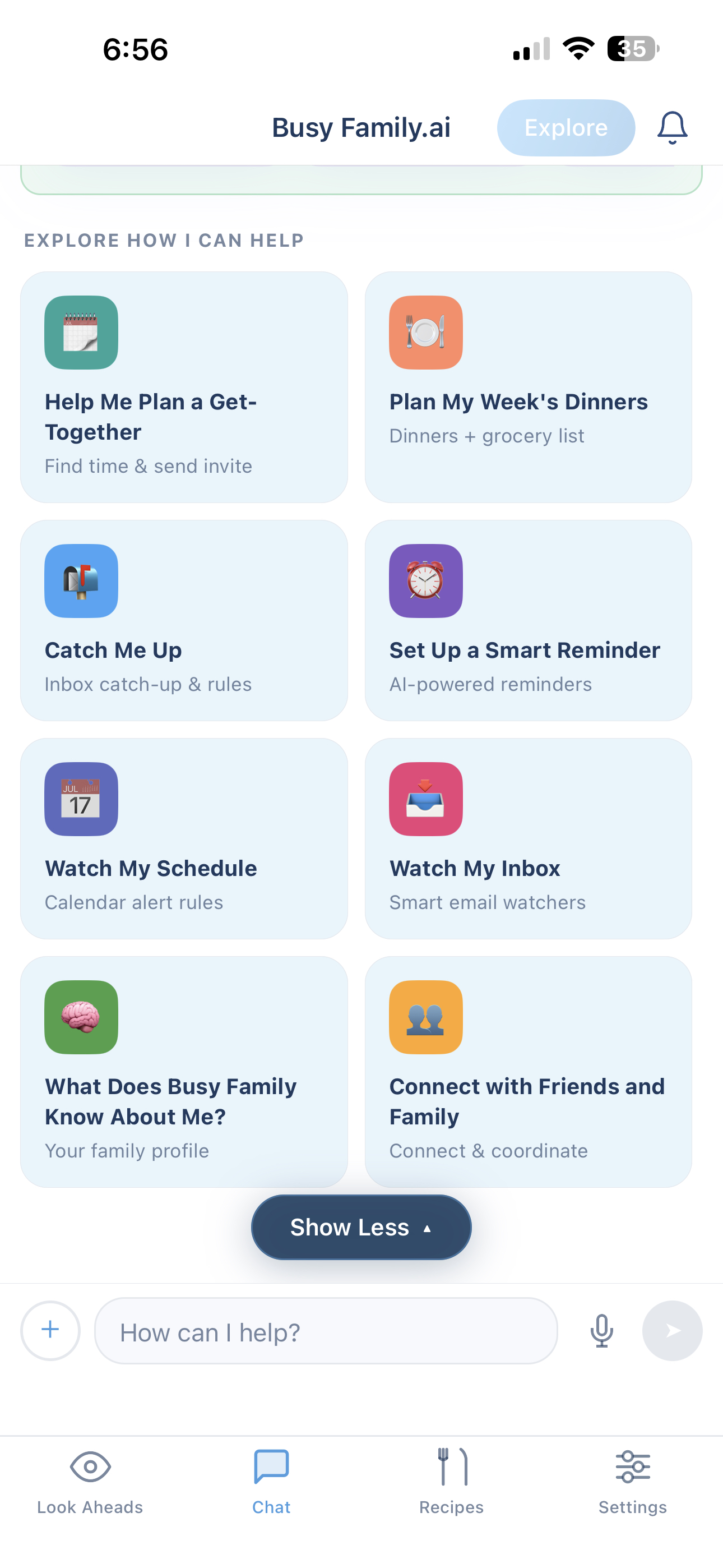Open the Settings tab

pyautogui.click(x=633, y=1482)
